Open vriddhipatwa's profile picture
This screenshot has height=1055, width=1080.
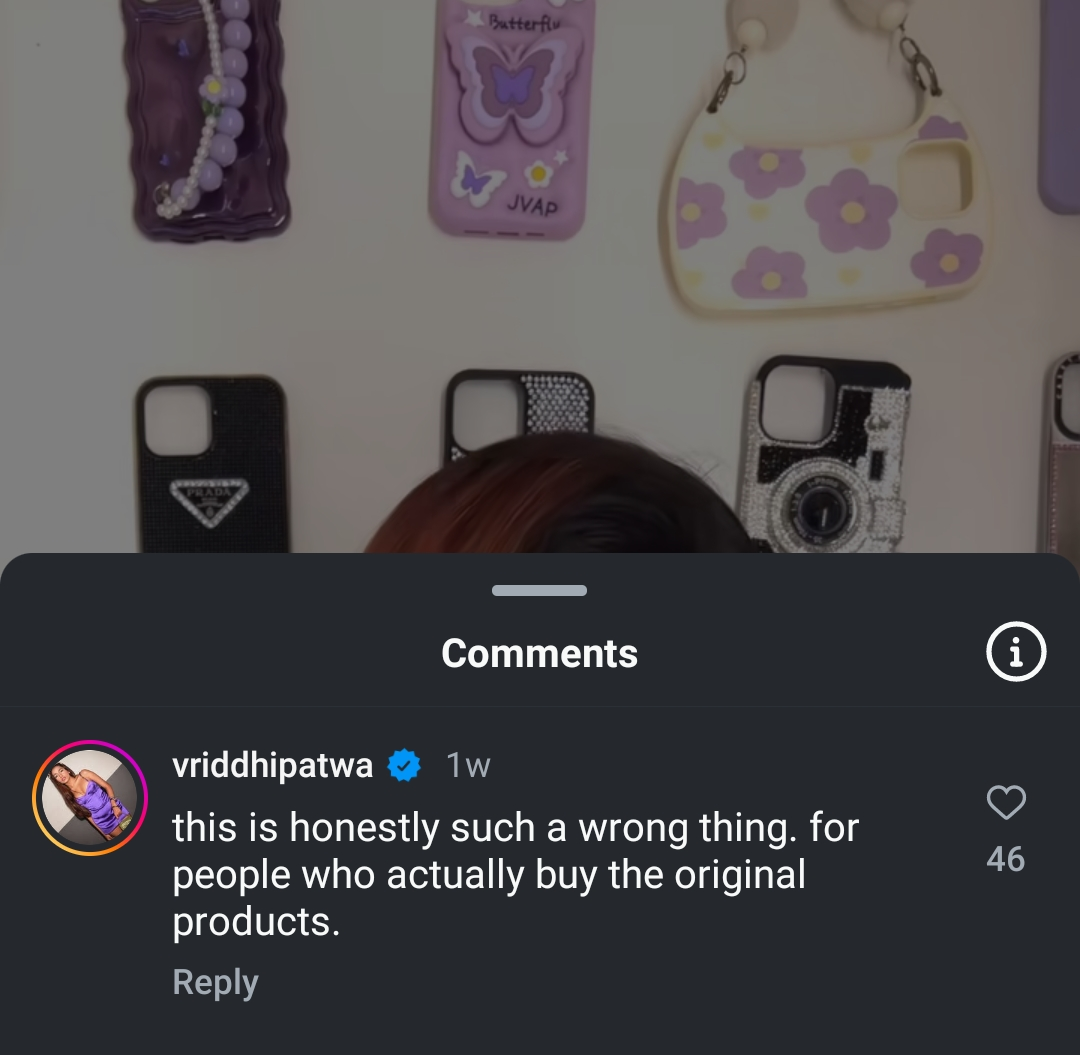tap(90, 799)
